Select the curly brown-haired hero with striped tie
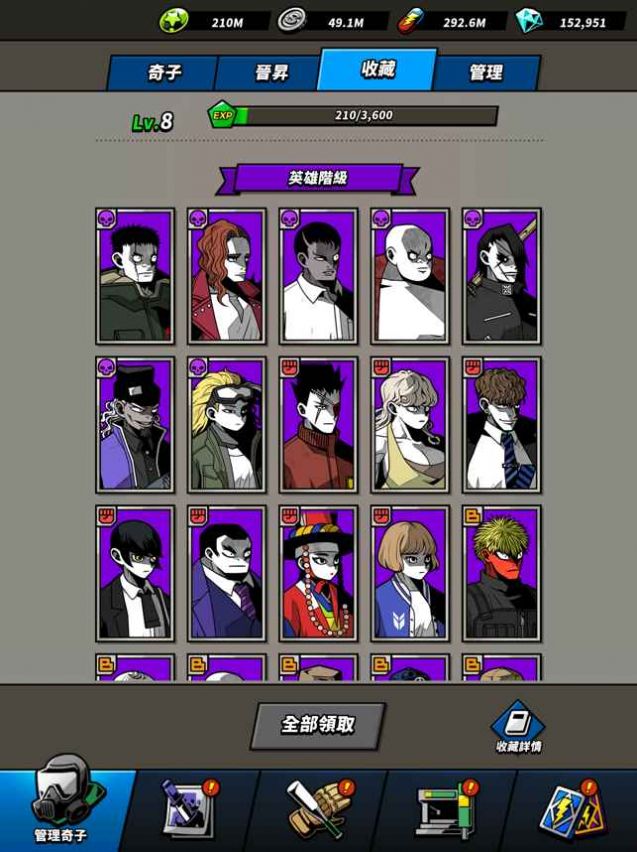 tap(503, 425)
